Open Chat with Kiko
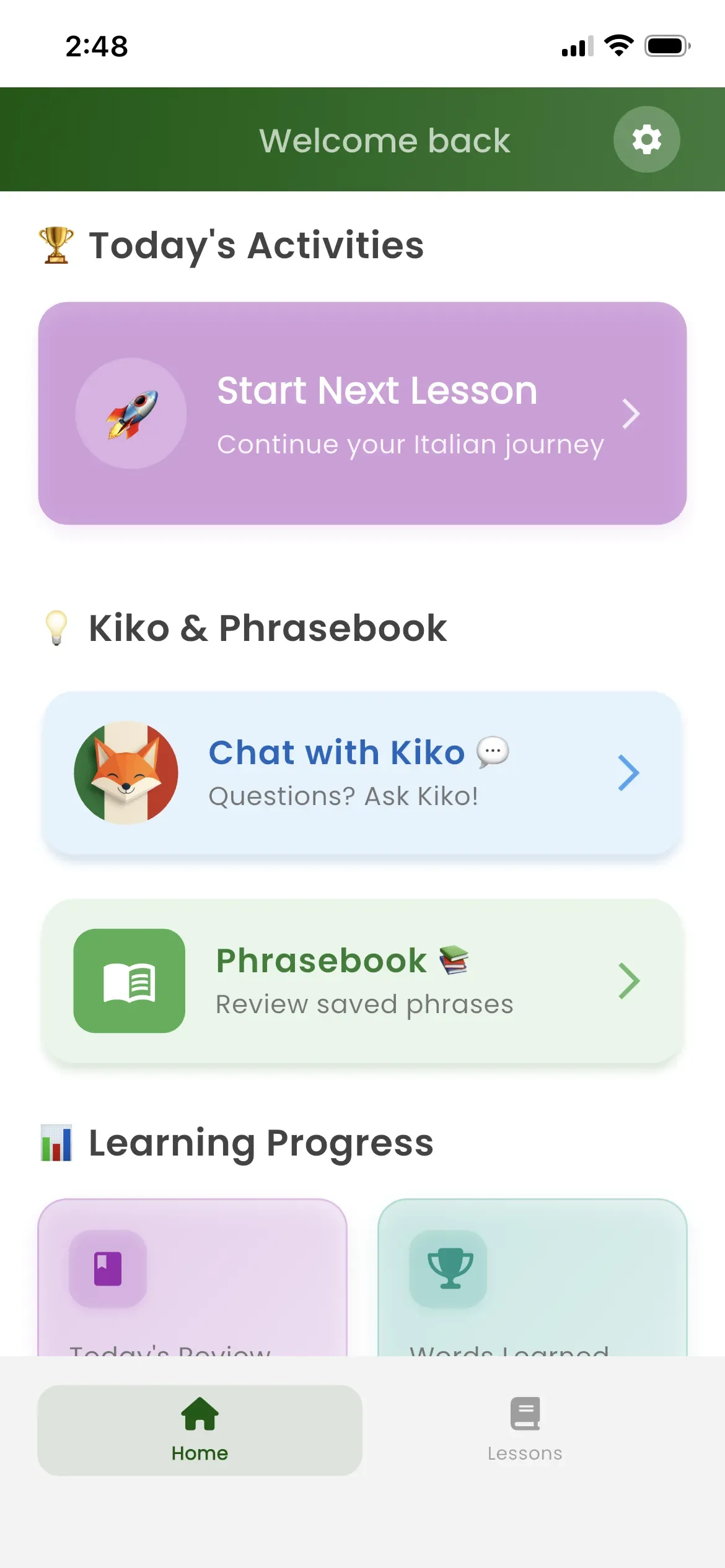The image size is (725, 1568). [362, 773]
